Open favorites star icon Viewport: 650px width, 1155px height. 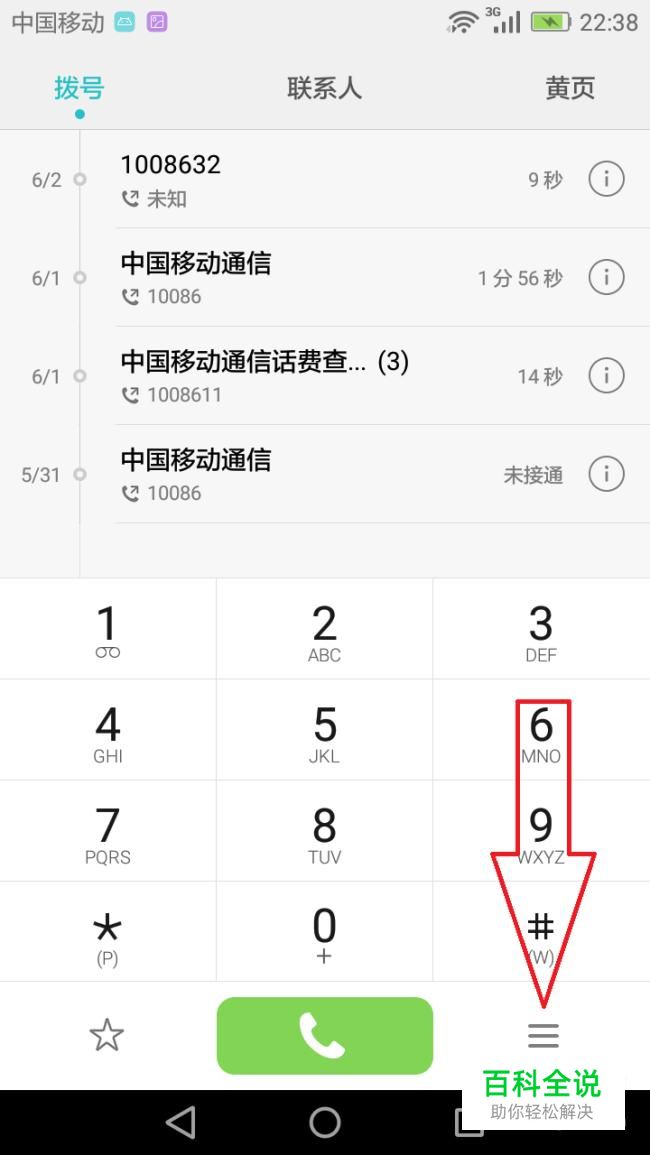coord(106,1035)
